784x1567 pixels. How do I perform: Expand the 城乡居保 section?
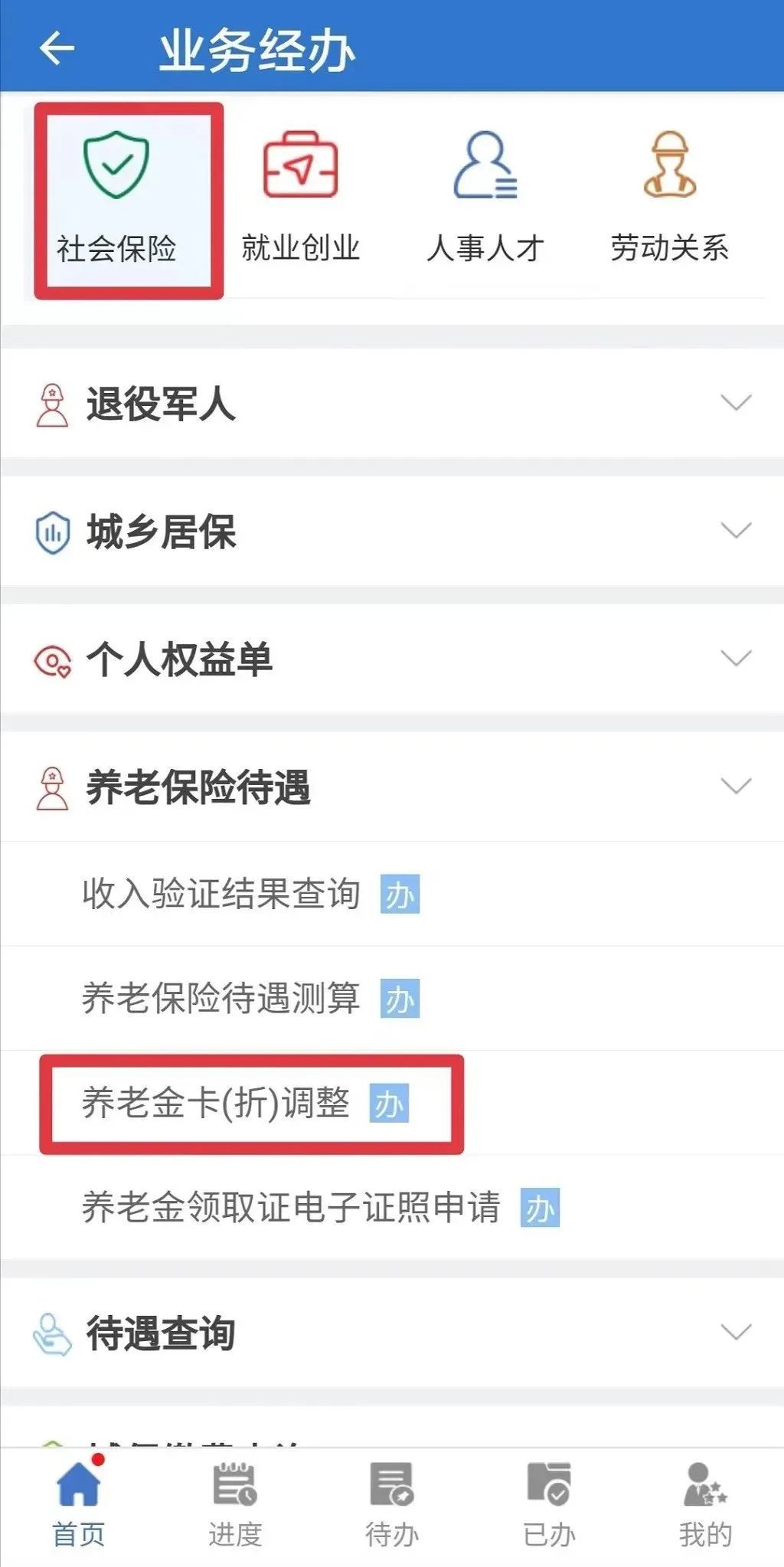point(390,532)
